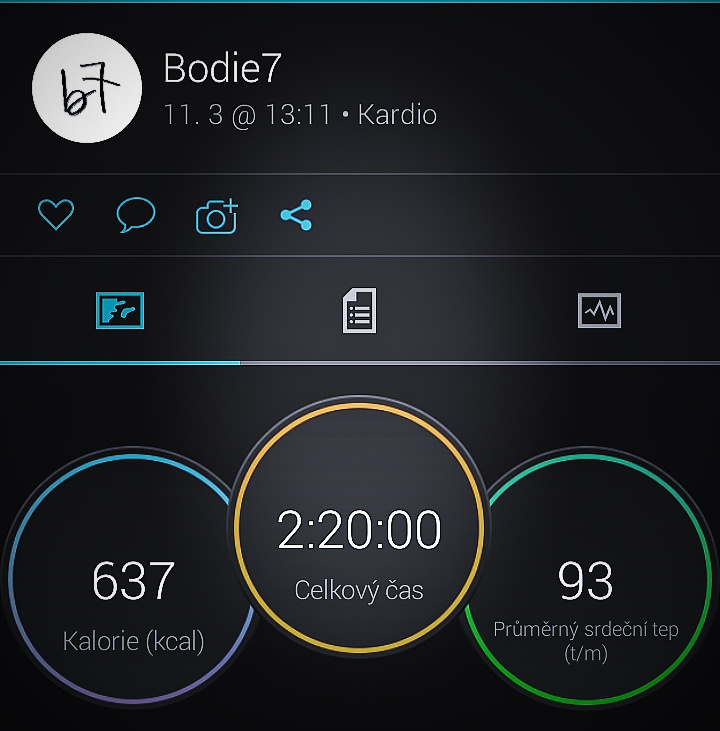This screenshot has height=731, width=720.
Task: Share this Kardio activity
Action: [296, 215]
